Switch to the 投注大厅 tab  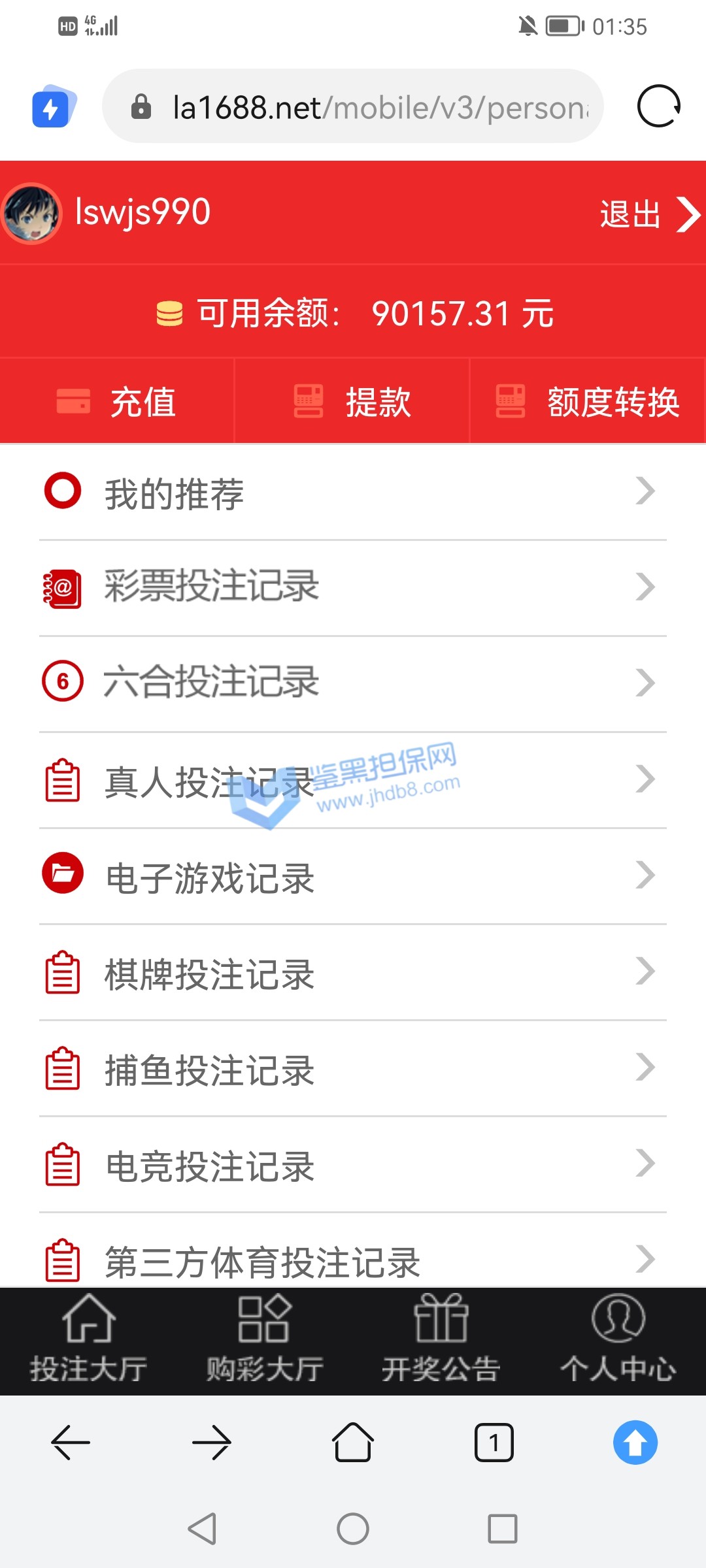coord(88,1341)
